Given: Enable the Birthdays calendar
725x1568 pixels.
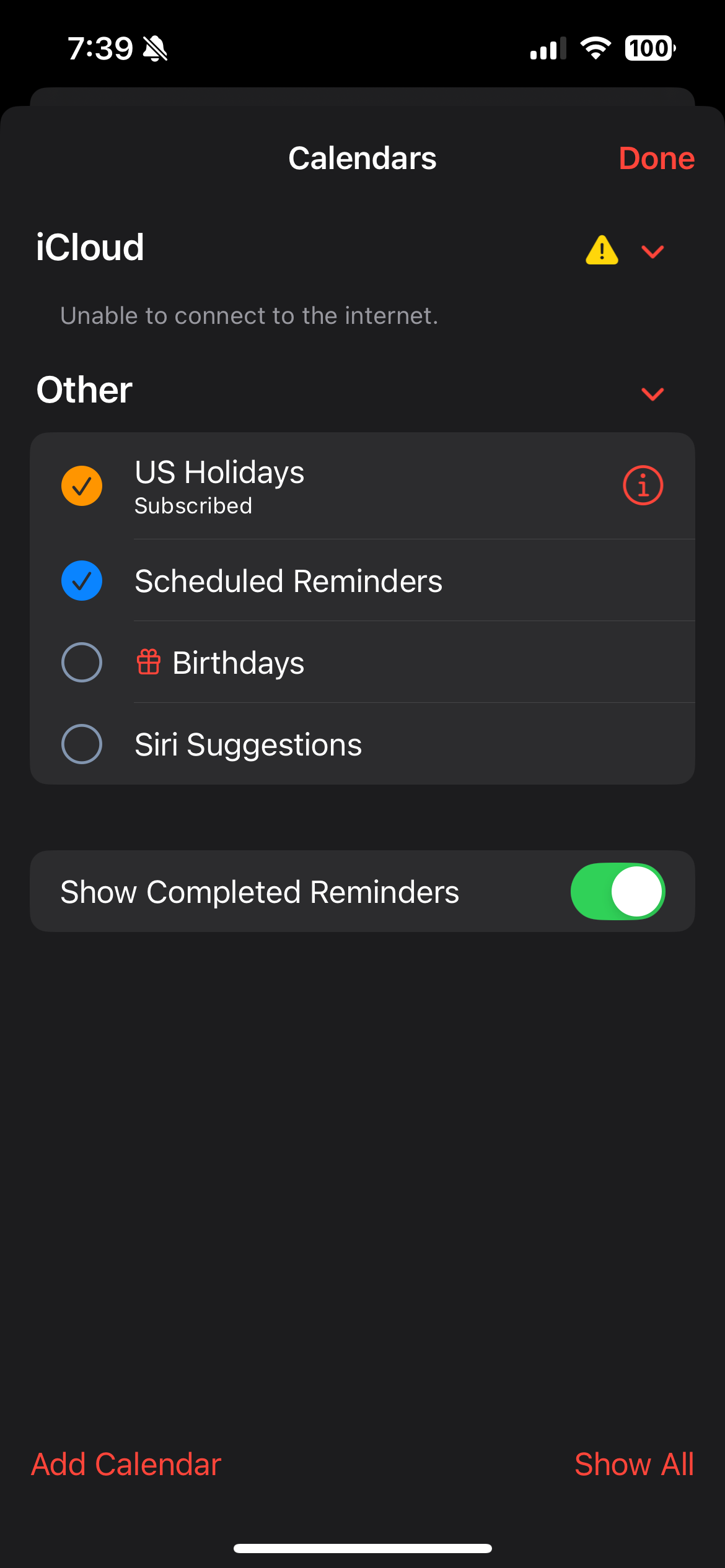Looking at the screenshot, I should [x=82, y=663].
